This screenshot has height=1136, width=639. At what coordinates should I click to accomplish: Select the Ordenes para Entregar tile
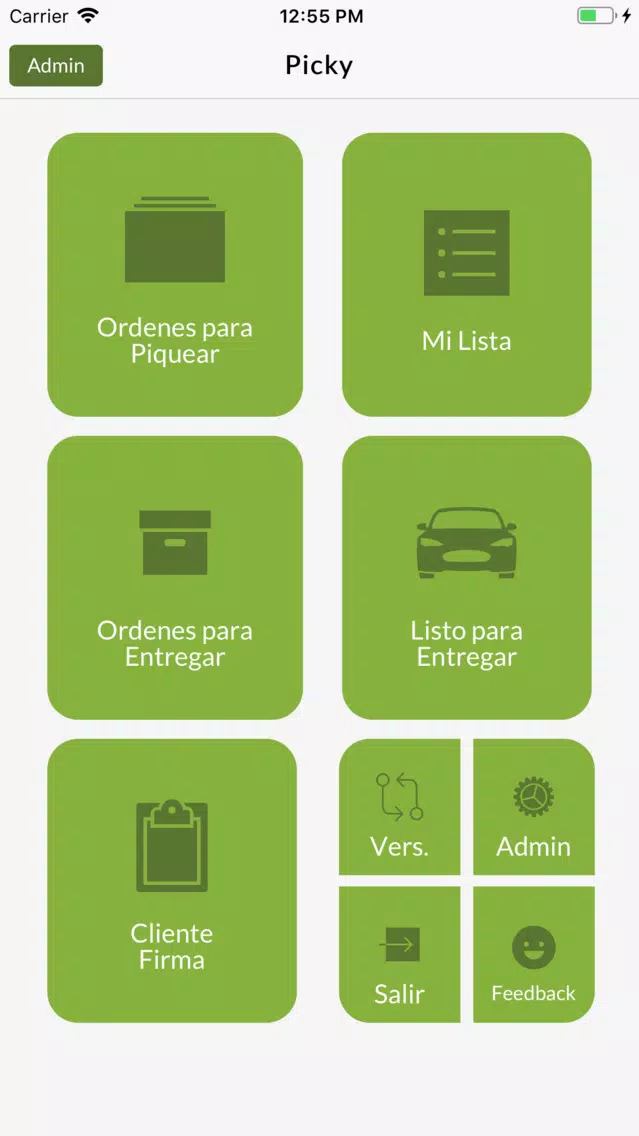pos(175,577)
